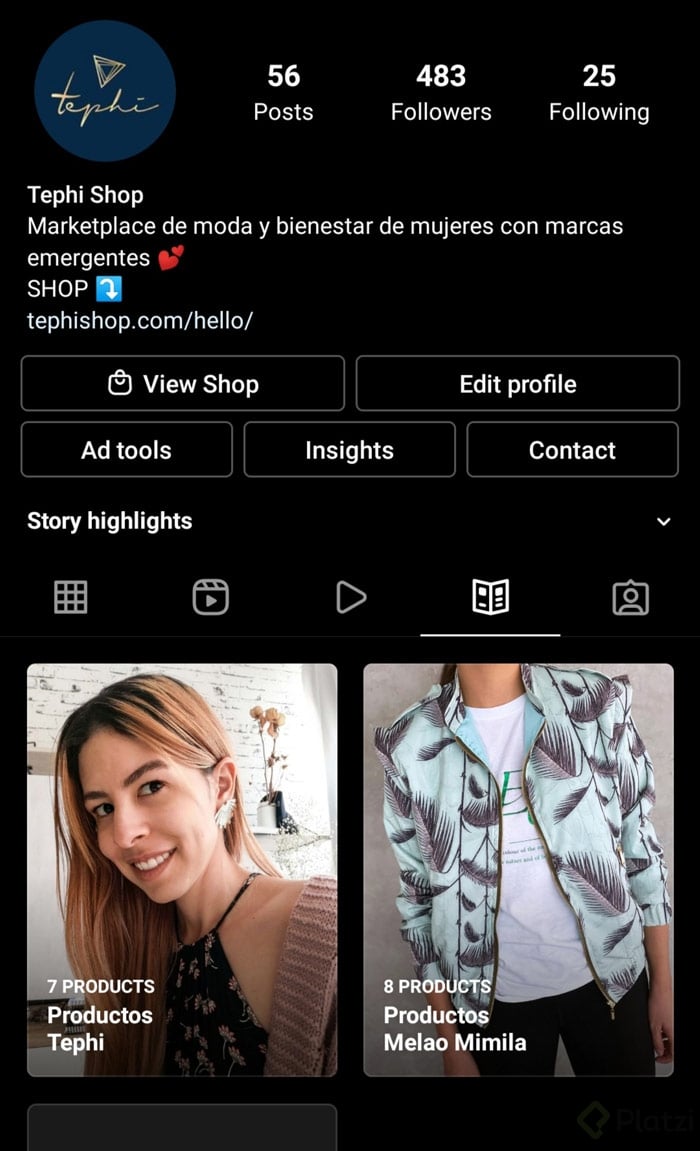View the 25 Following list

click(599, 92)
